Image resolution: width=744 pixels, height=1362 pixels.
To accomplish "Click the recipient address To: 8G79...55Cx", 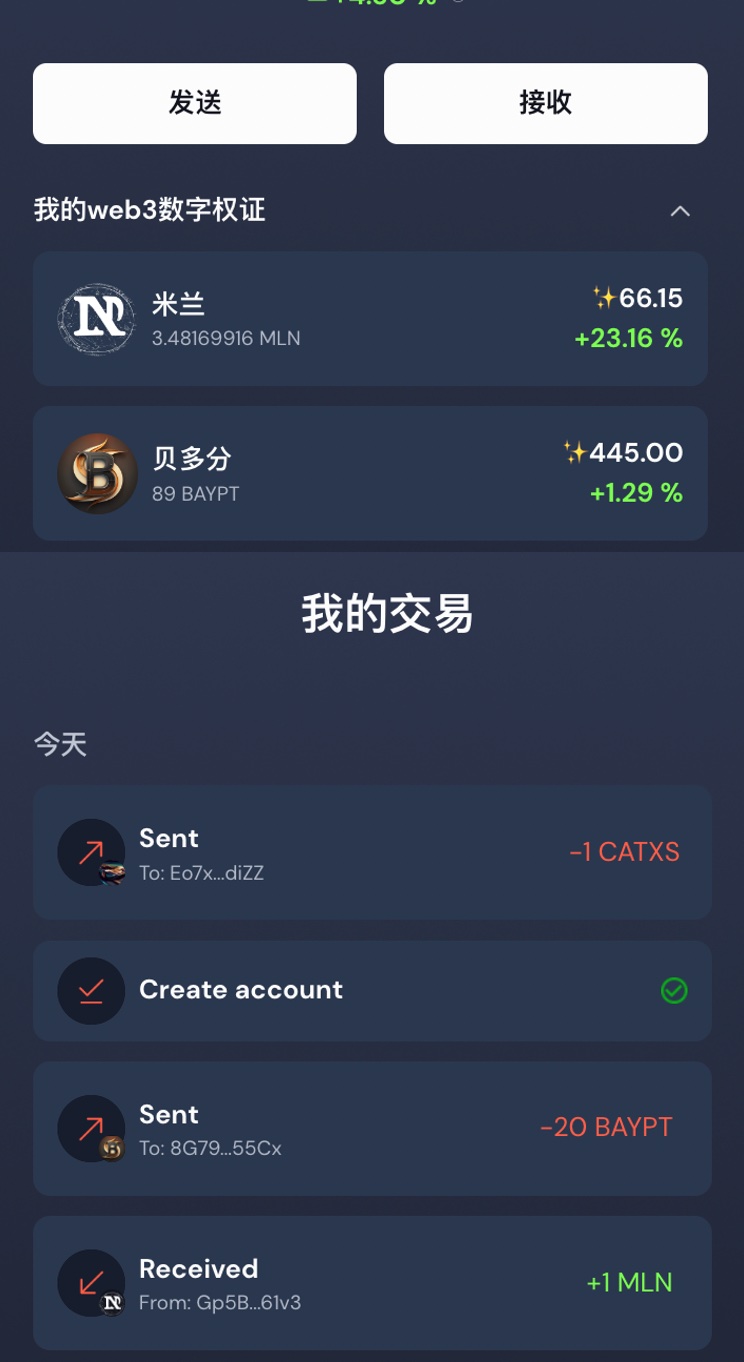I will tap(211, 1148).
